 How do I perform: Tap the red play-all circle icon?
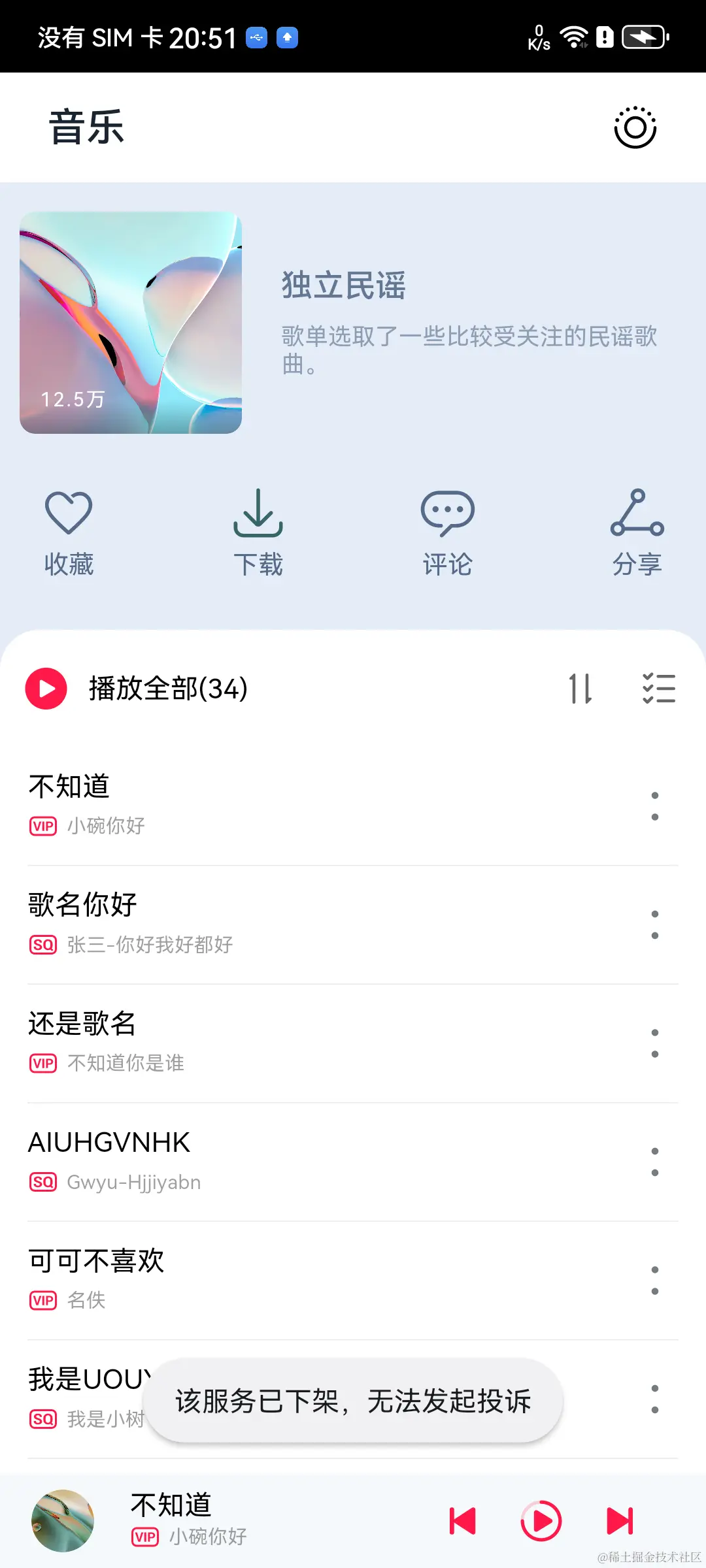click(x=46, y=687)
